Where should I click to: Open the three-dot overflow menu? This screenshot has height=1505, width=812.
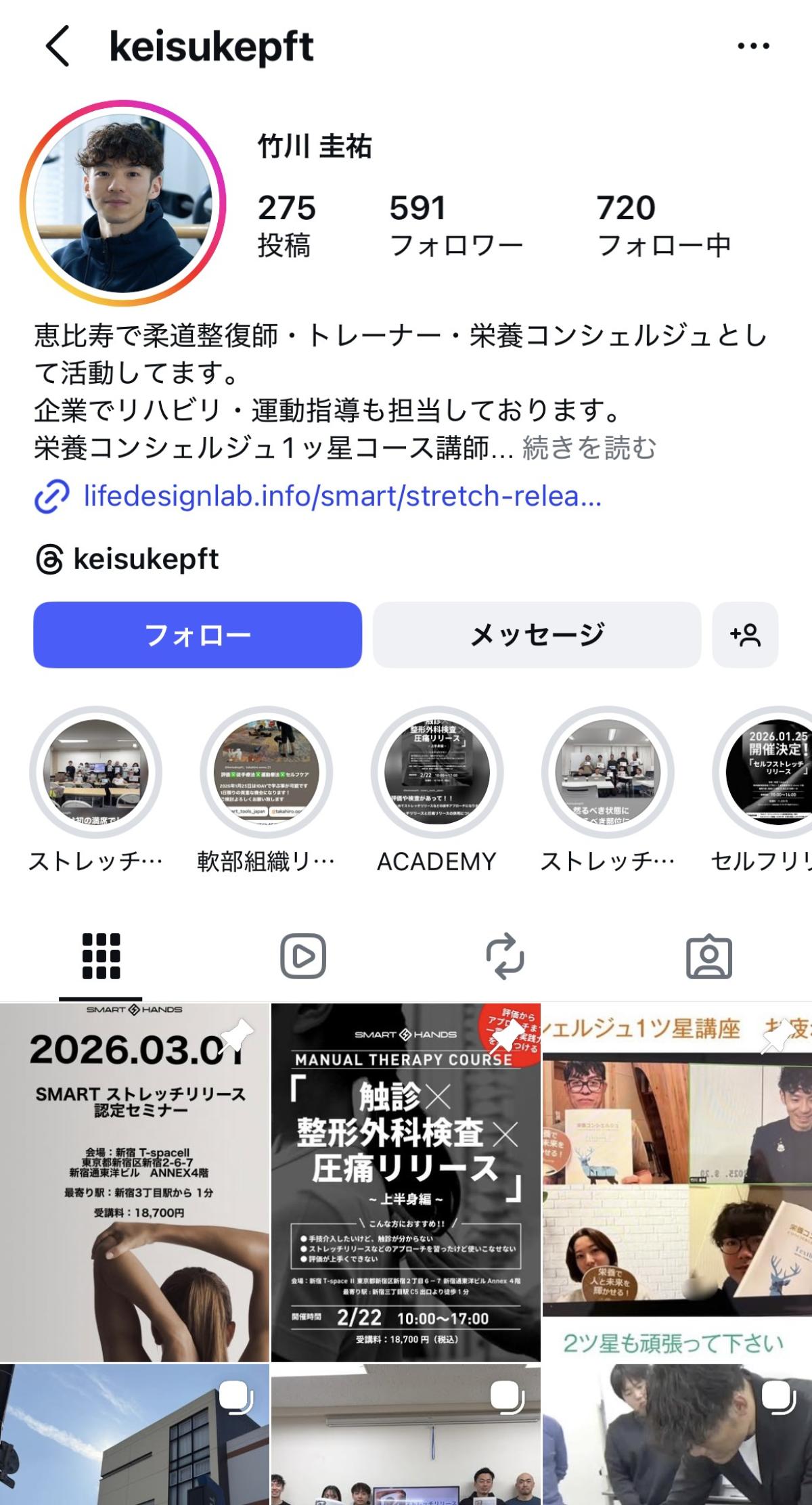(752, 47)
